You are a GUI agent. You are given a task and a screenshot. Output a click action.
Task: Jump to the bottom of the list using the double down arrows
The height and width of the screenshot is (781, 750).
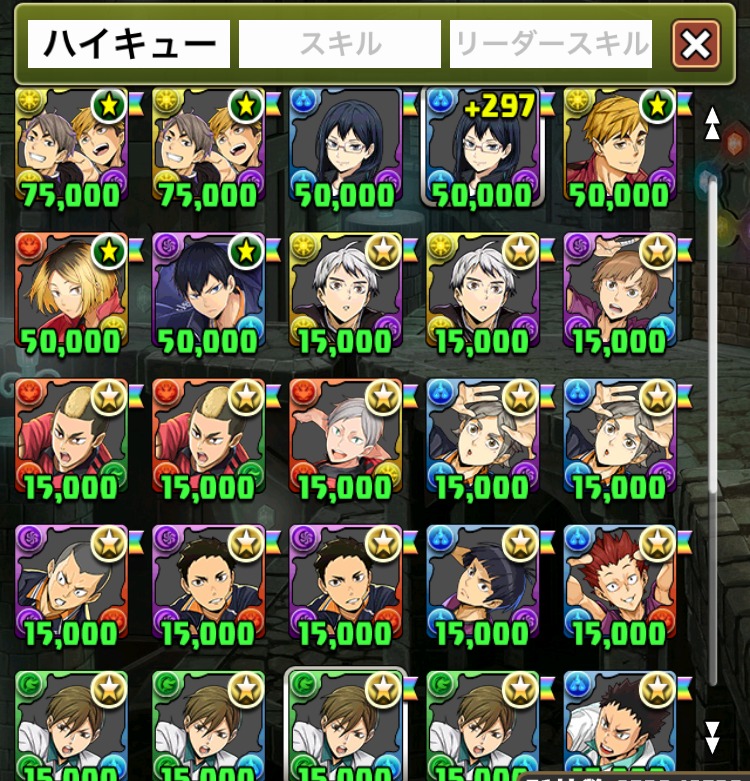tap(712, 737)
